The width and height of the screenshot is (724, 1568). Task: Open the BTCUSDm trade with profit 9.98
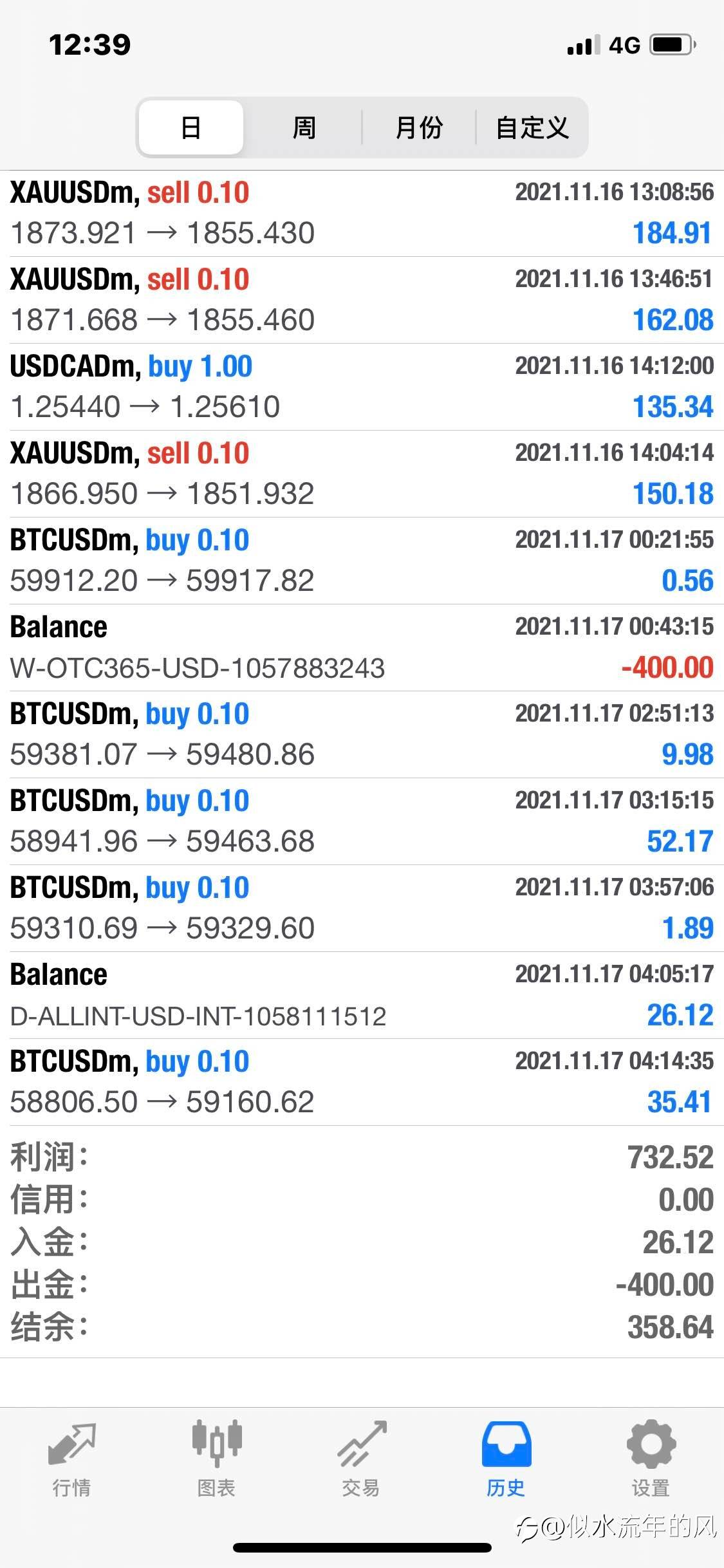(362, 735)
